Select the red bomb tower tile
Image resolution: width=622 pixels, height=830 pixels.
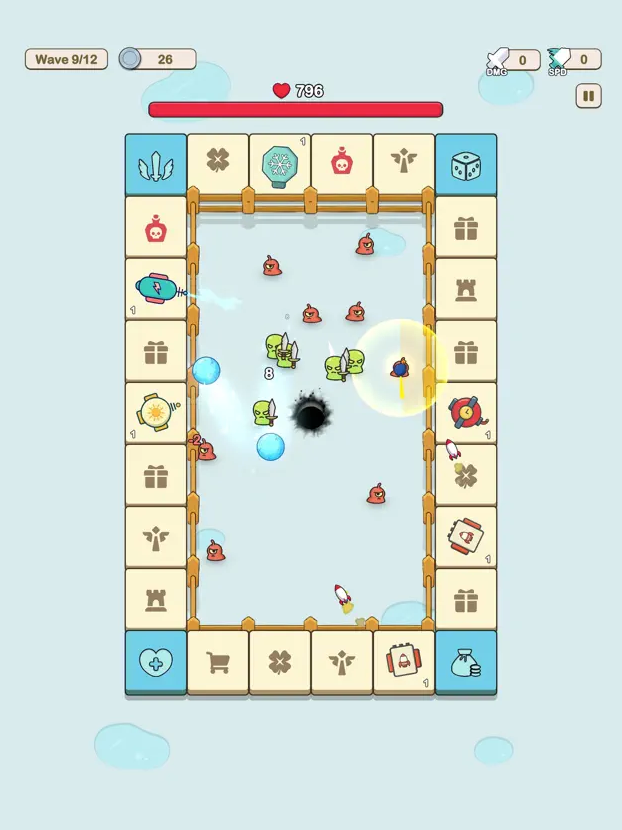[466, 412]
